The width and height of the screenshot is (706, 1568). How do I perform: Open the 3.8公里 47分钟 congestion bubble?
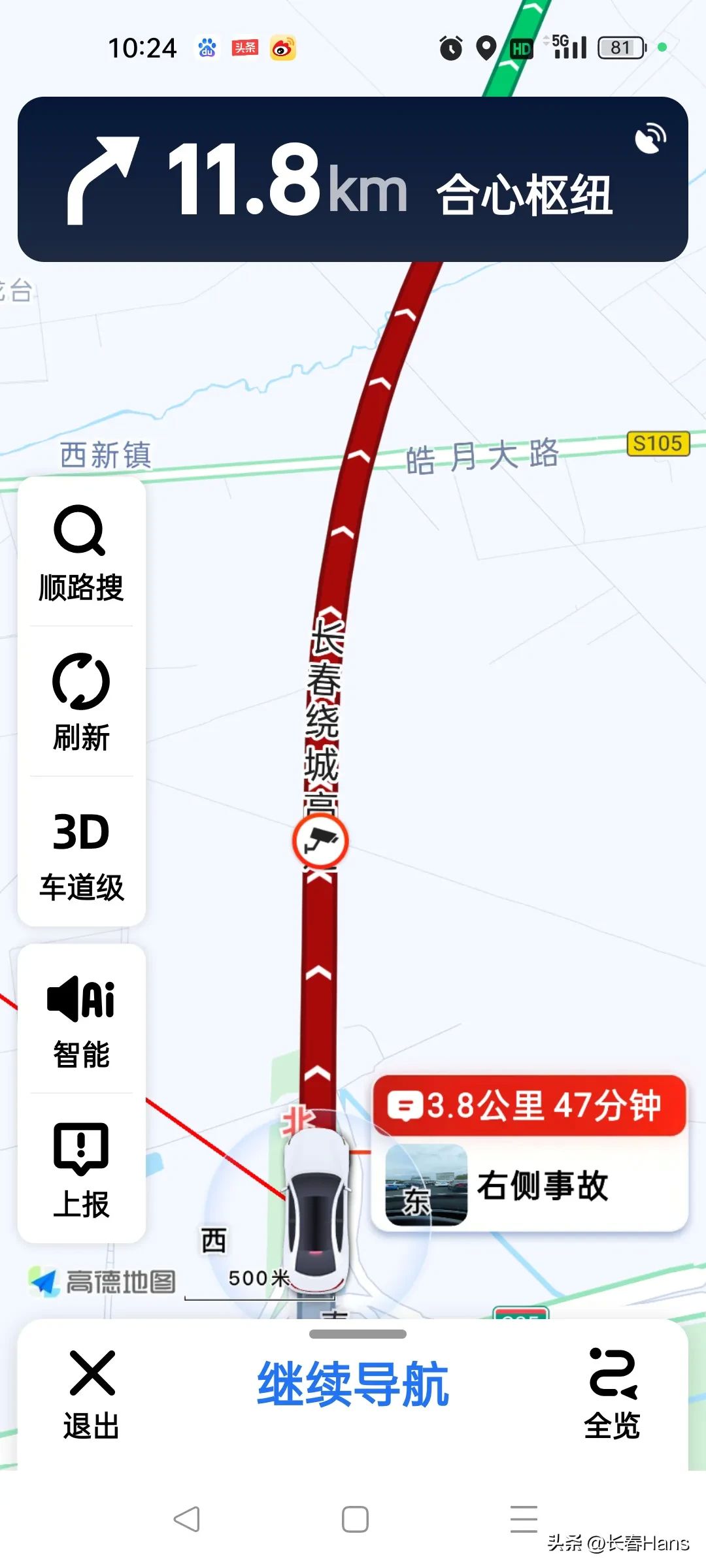[x=529, y=1106]
